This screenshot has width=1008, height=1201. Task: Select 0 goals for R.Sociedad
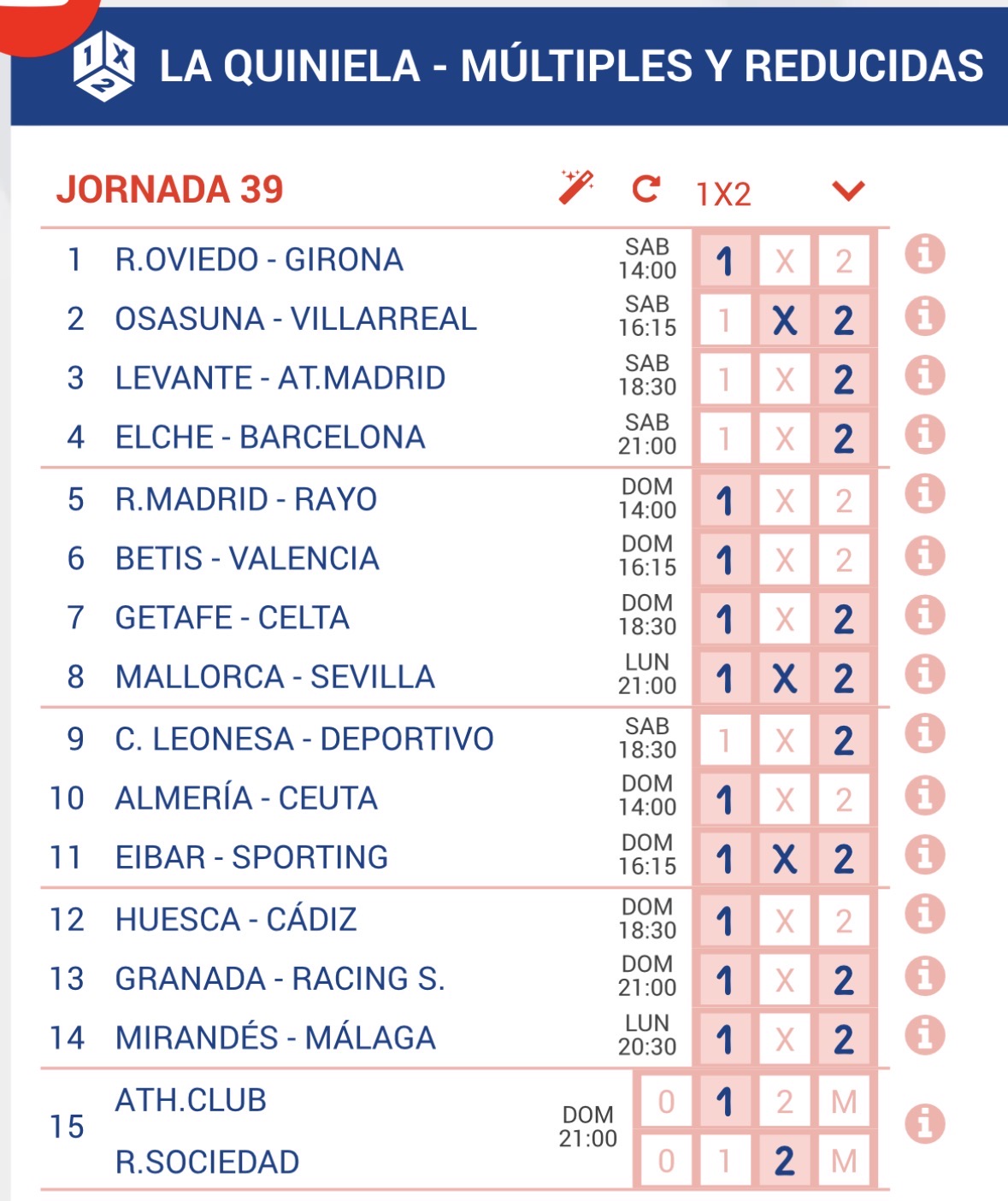[666, 1161]
